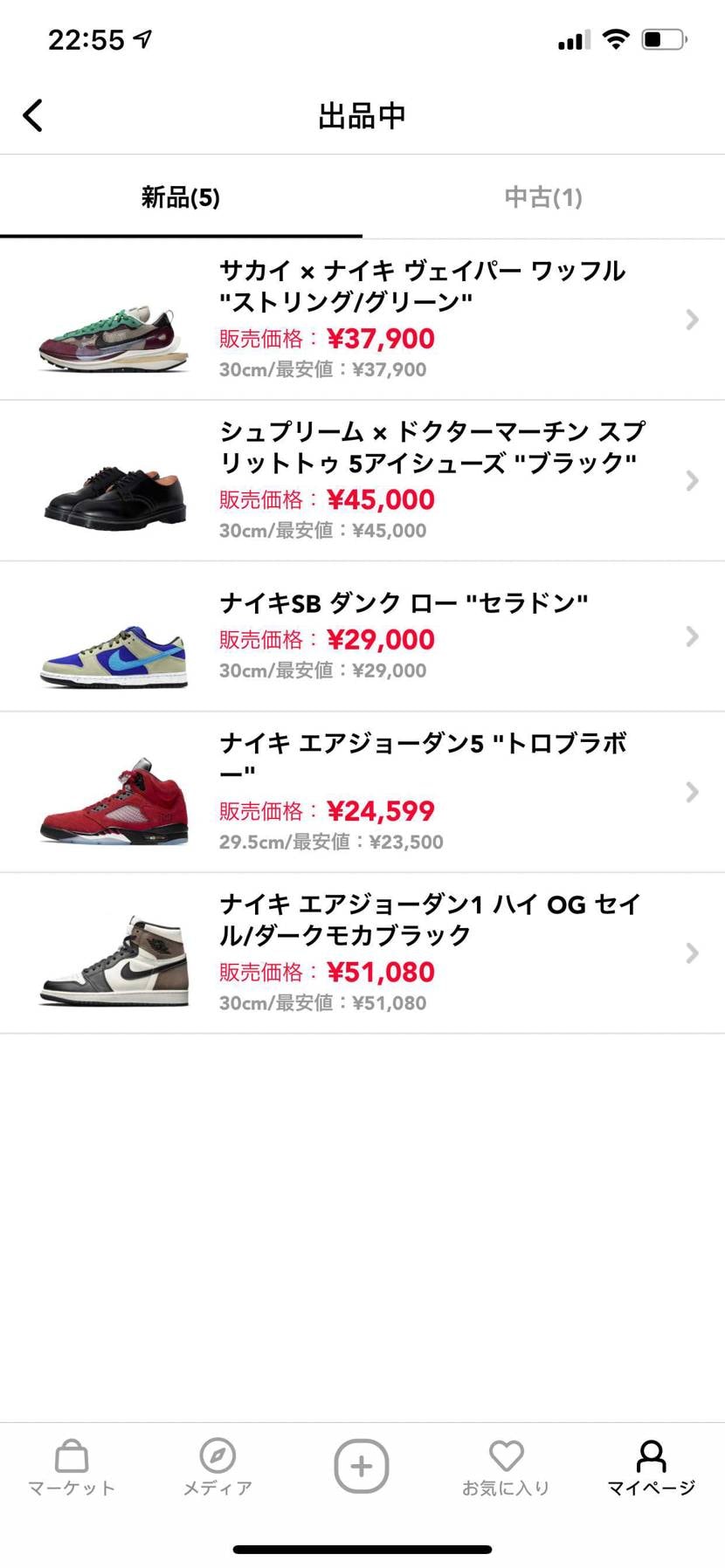Tap the back arrow at top left
The height and width of the screenshot is (1568, 725).
coord(33,114)
